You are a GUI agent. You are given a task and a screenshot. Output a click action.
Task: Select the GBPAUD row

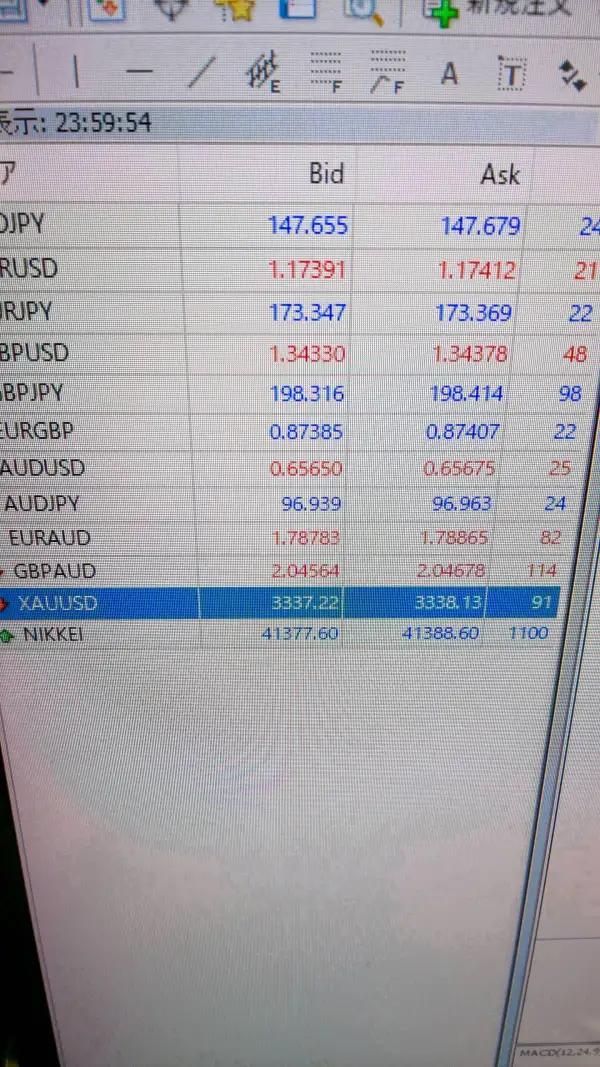279,571
